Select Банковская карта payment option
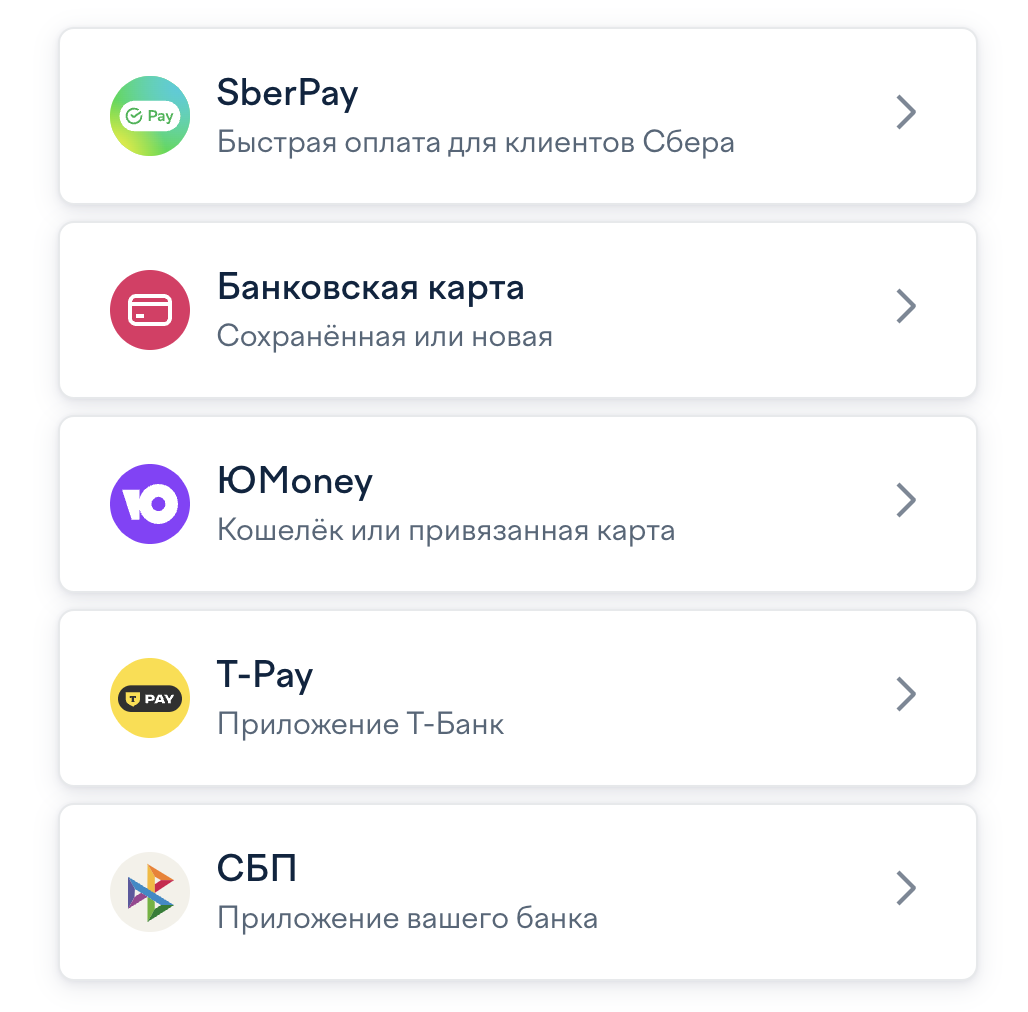The height and width of the screenshot is (1012, 1028). [x=517, y=310]
